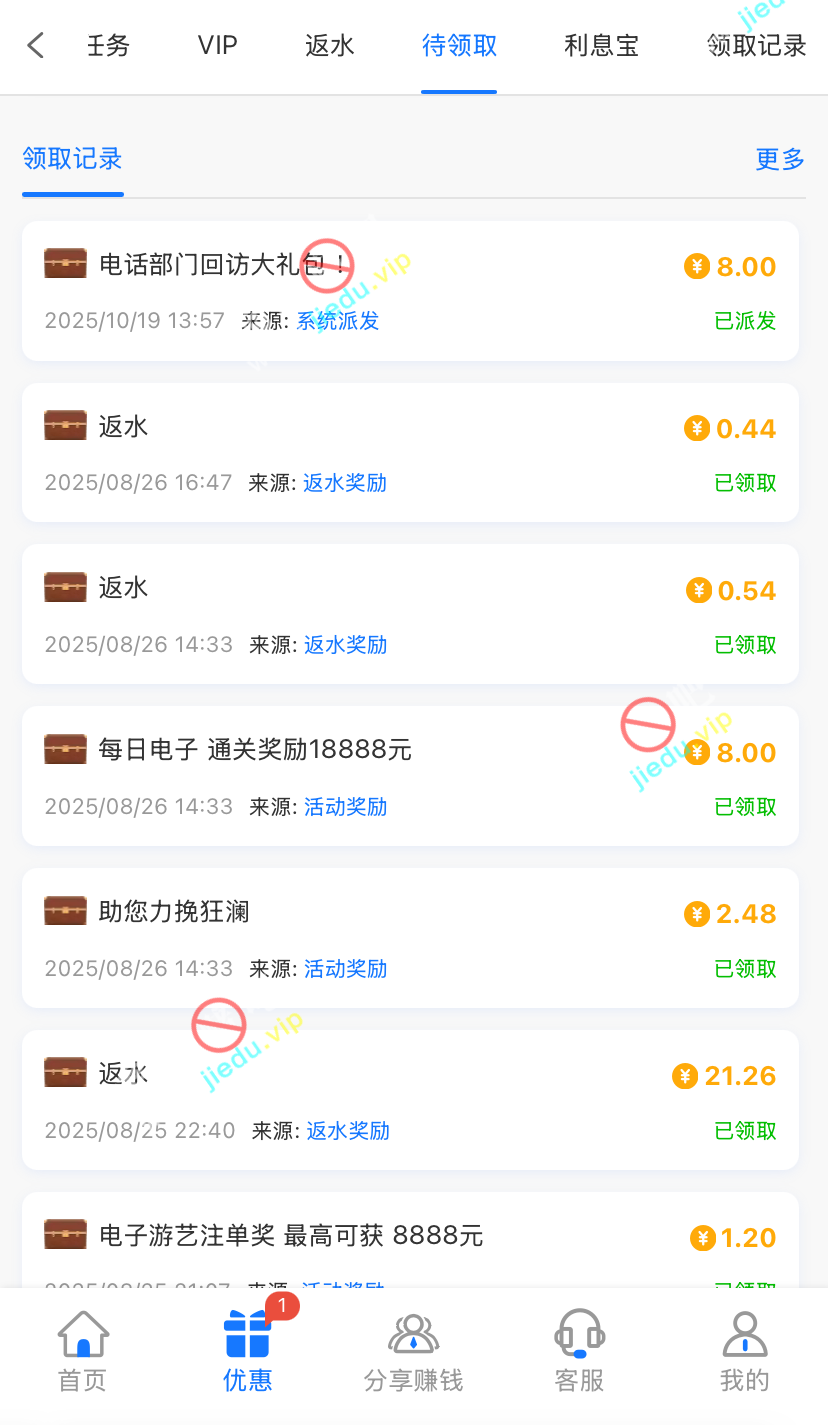Contact 客服 from the bottom bar

click(579, 1353)
